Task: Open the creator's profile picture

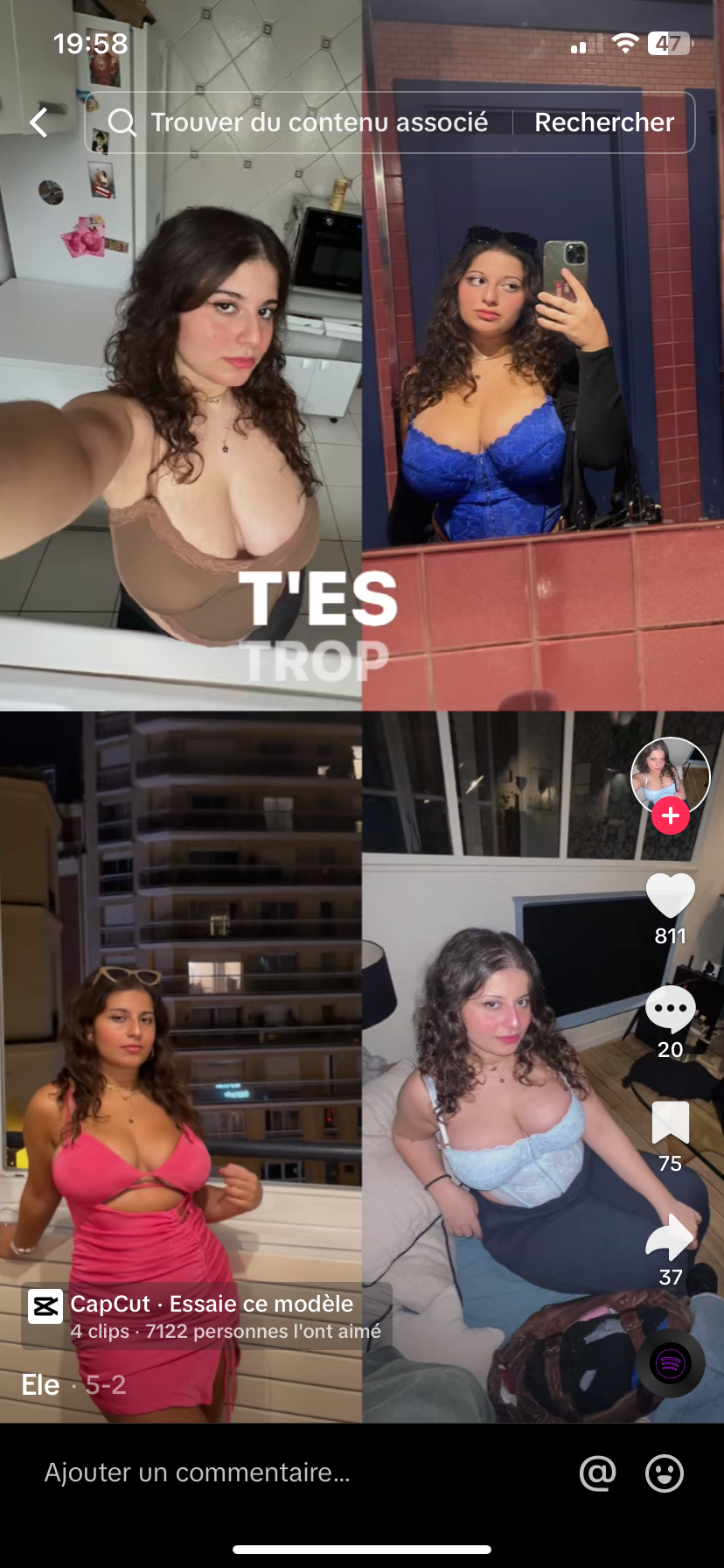Action: tap(670, 775)
